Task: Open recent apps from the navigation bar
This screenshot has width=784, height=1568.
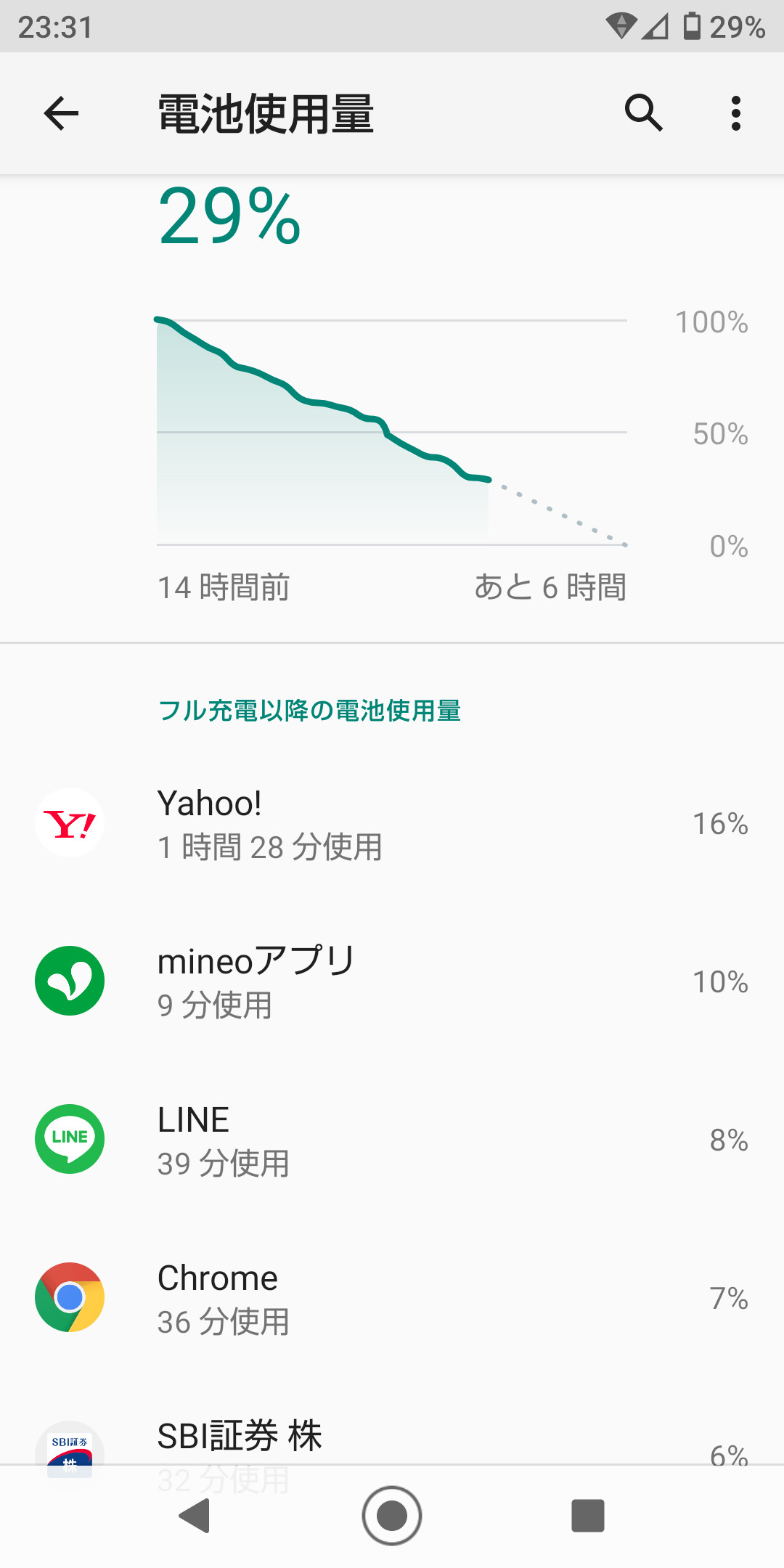Action: 587,1516
